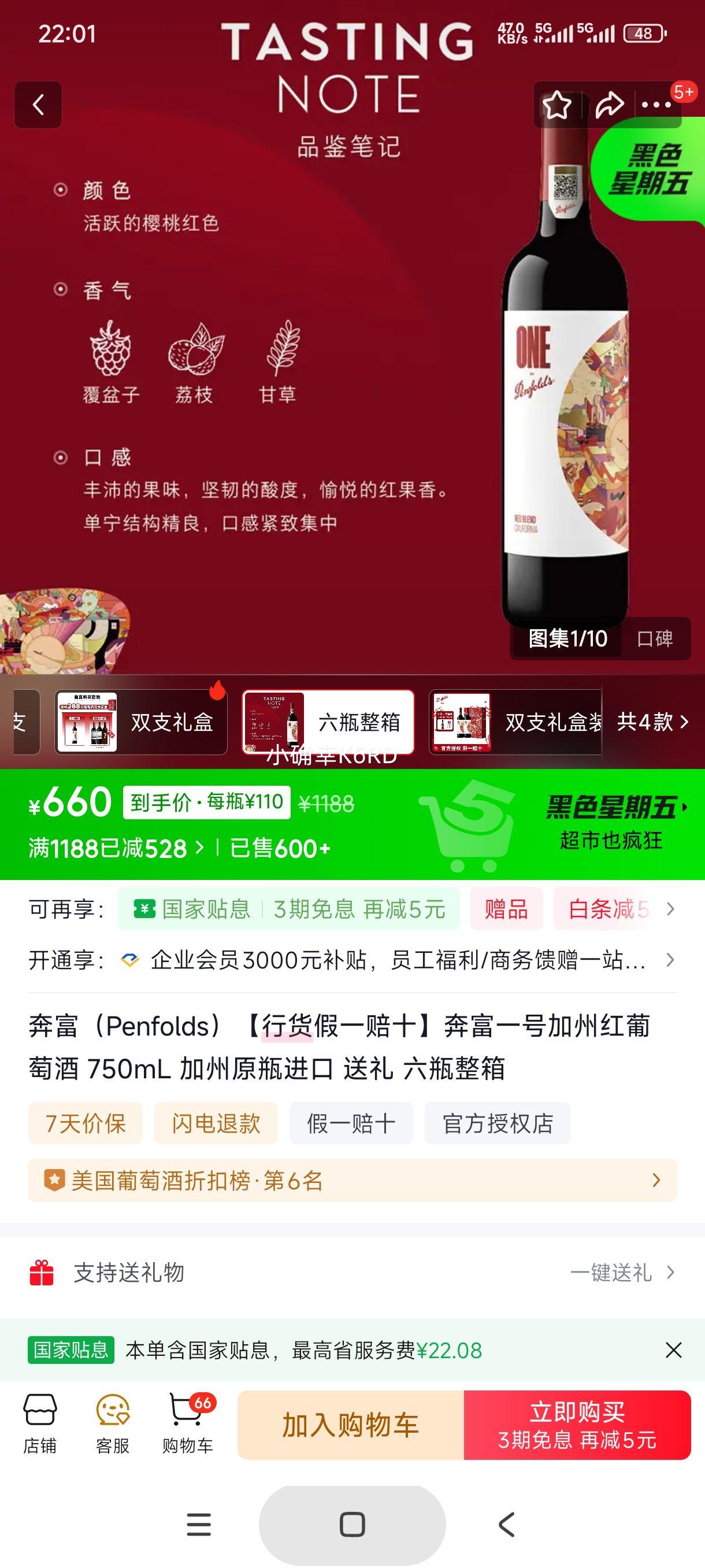
Task: Tap the back arrow to exit product page
Action: click(38, 105)
